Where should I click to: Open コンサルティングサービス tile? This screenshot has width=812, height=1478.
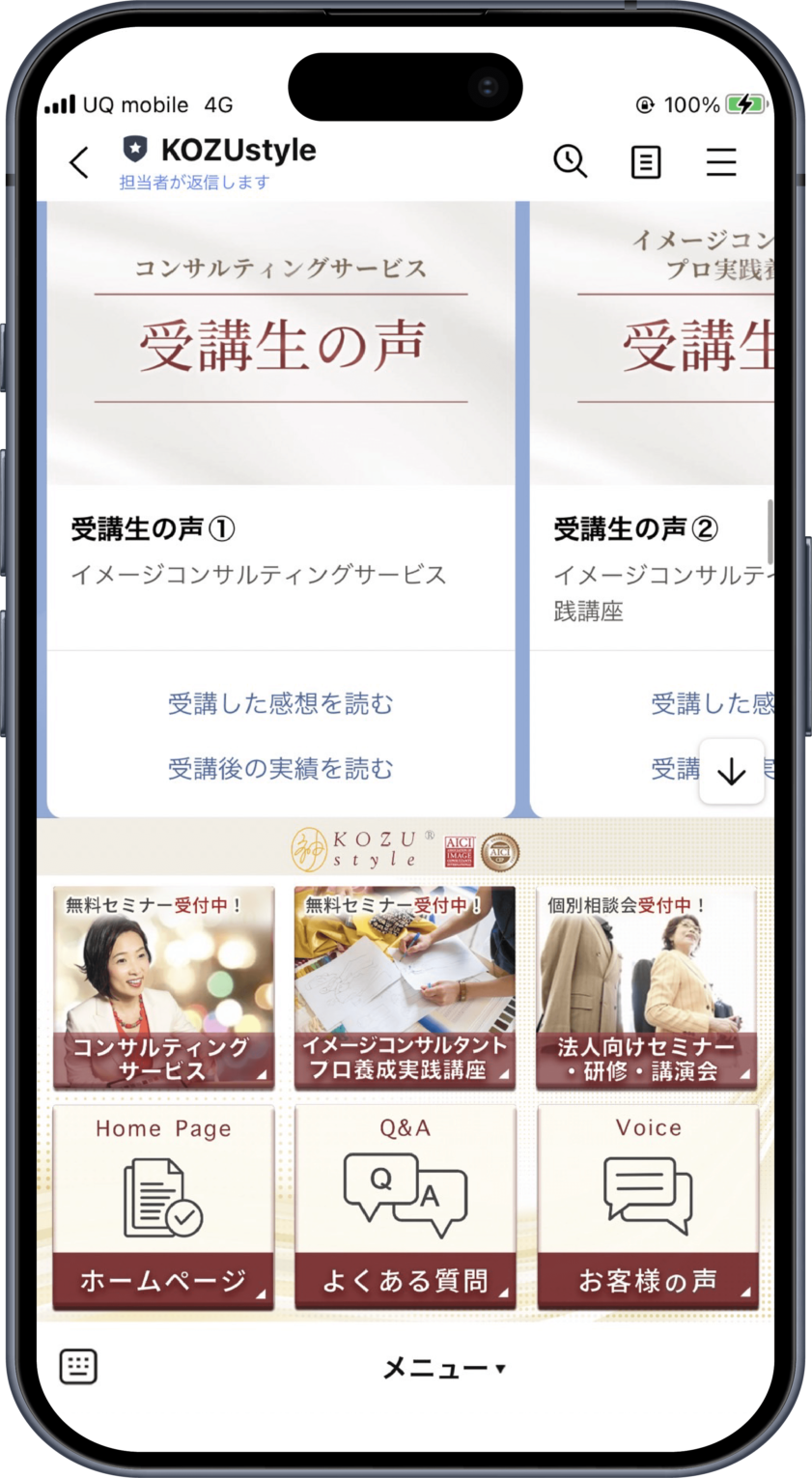(163, 988)
